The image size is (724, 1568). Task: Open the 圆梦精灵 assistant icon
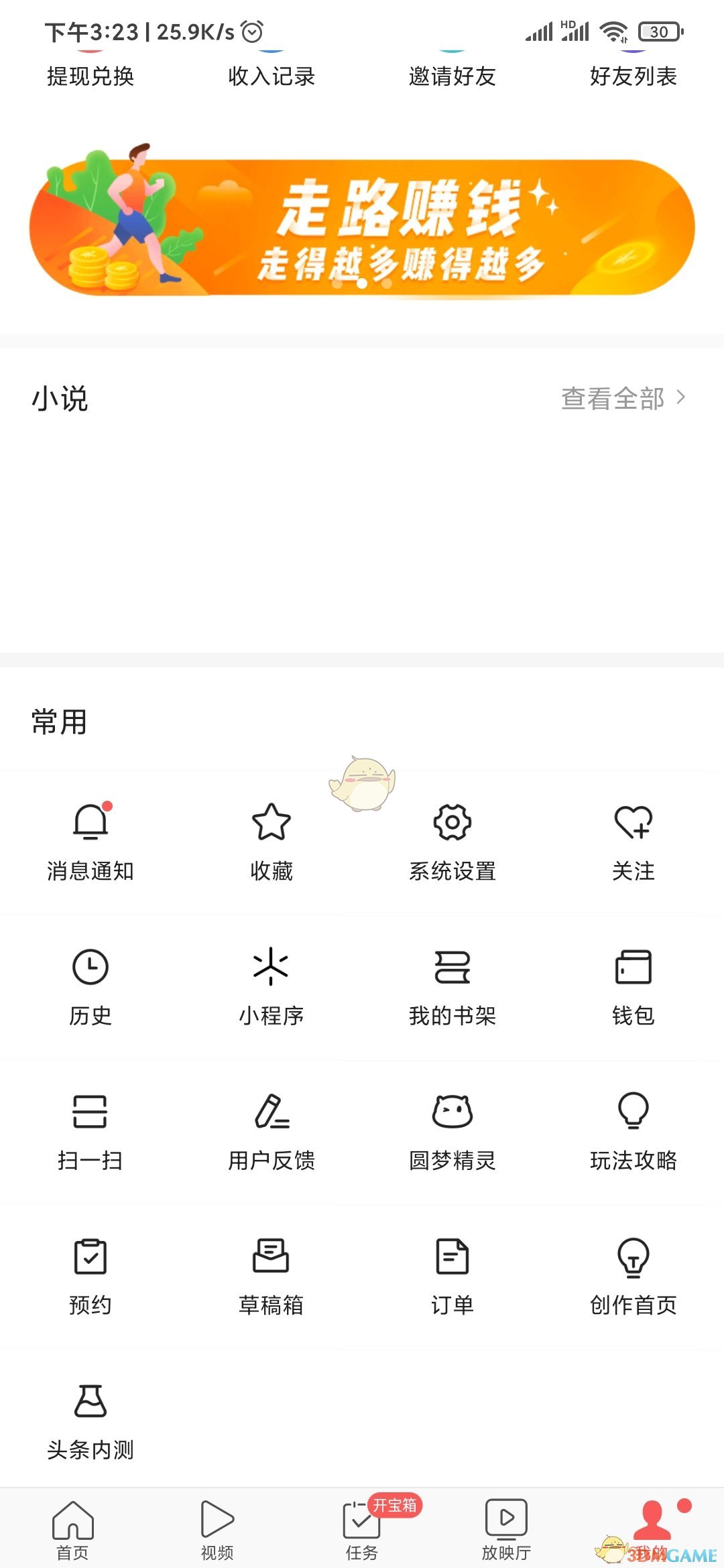[452, 1112]
